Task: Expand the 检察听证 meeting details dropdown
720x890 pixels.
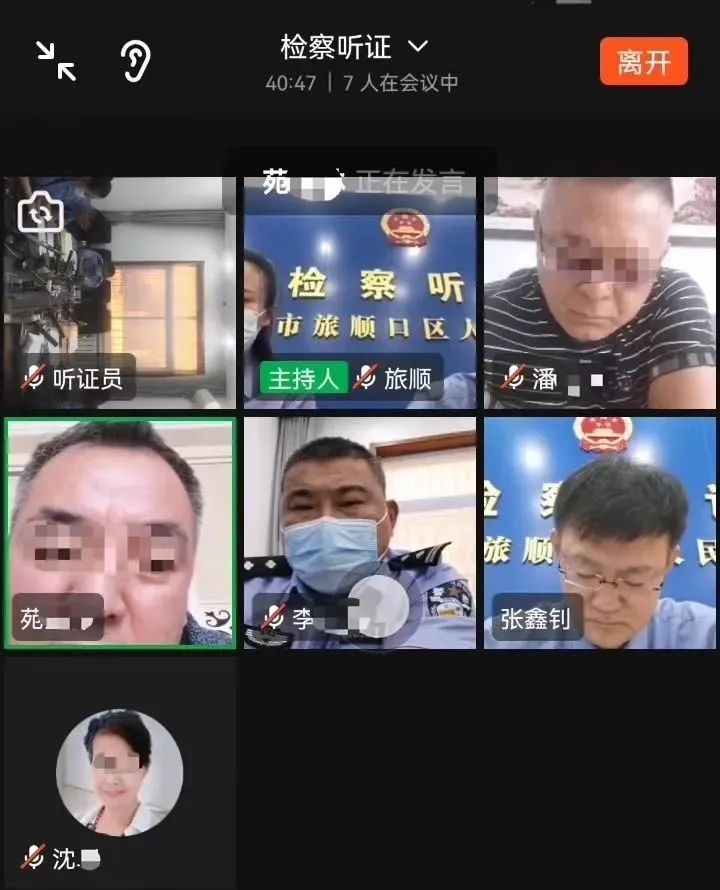Action: tap(418, 46)
